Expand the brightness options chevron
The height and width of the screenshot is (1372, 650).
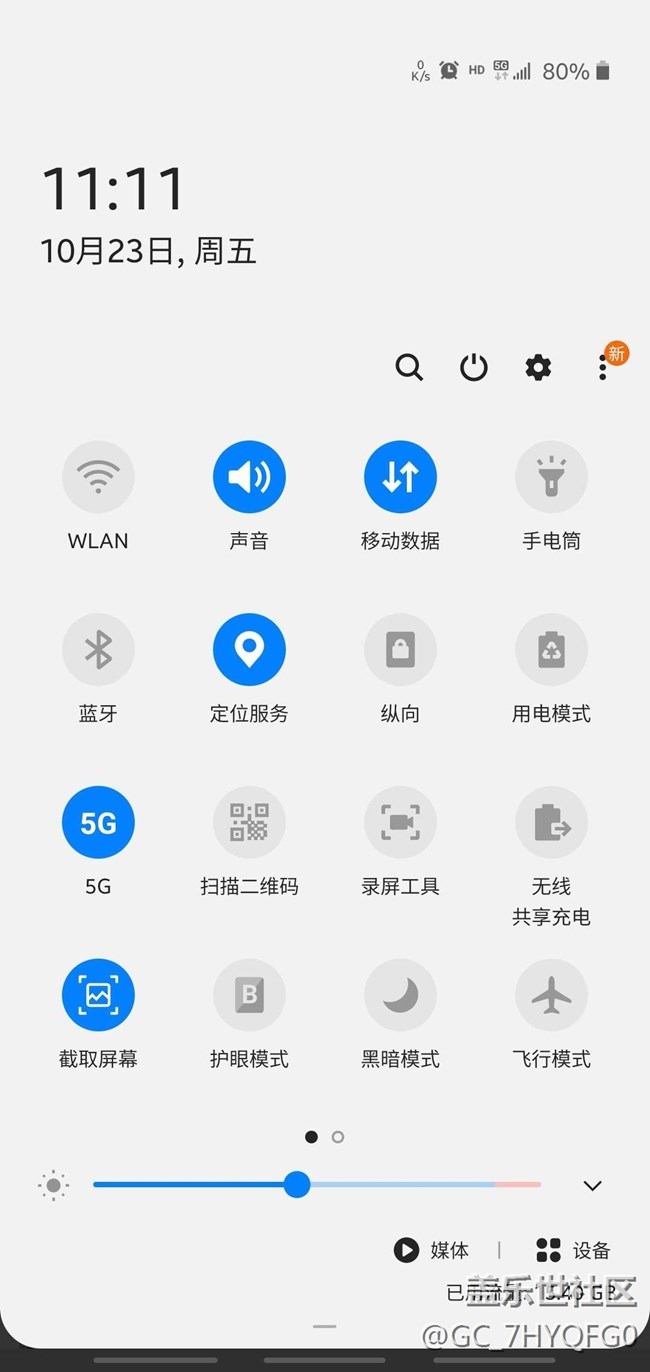pos(592,1186)
